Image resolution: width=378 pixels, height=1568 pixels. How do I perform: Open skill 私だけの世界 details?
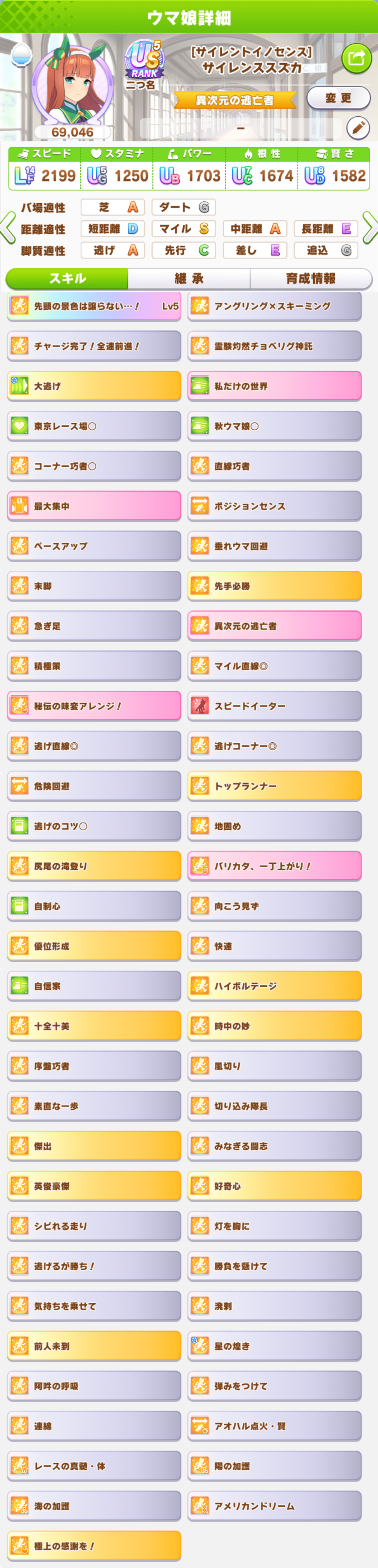click(x=275, y=386)
